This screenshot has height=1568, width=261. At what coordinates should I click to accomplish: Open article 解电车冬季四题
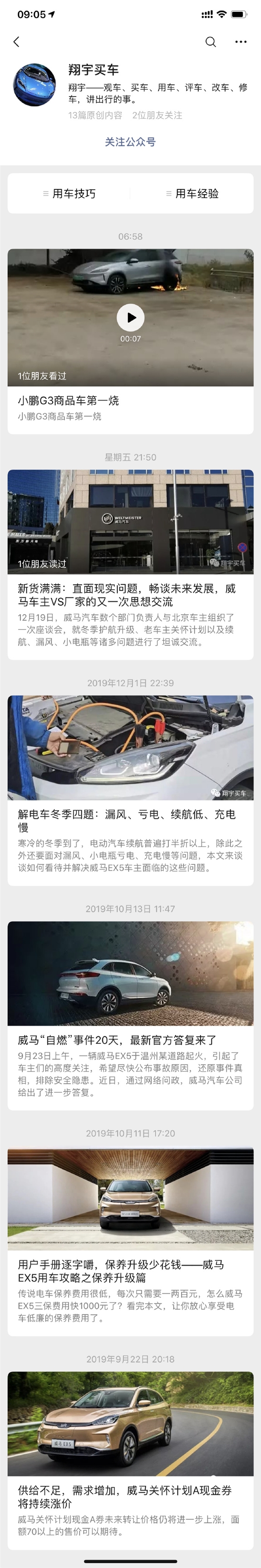[126, 821]
